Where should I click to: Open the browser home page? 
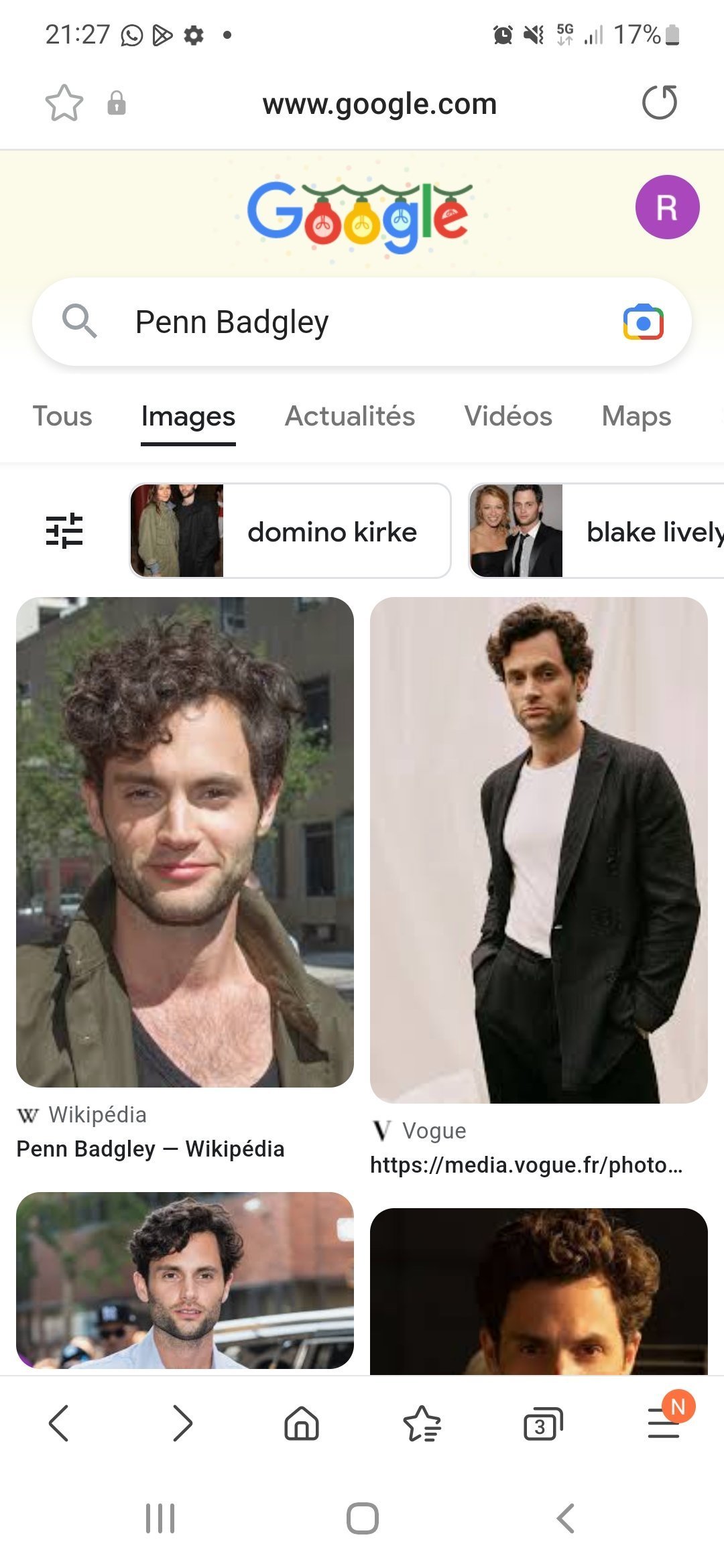tap(302, 1423)
